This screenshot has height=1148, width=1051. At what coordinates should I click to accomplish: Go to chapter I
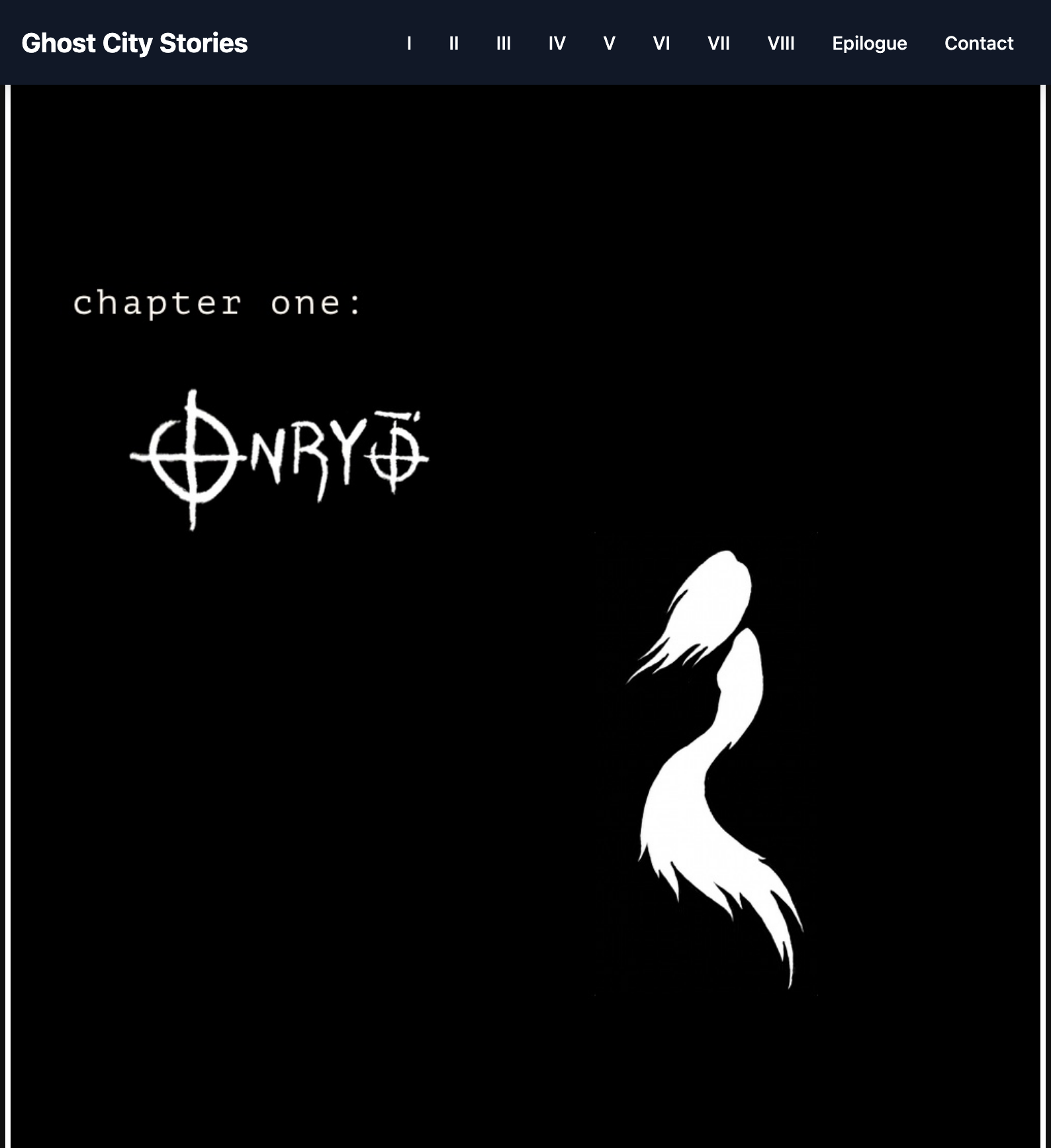409,43
